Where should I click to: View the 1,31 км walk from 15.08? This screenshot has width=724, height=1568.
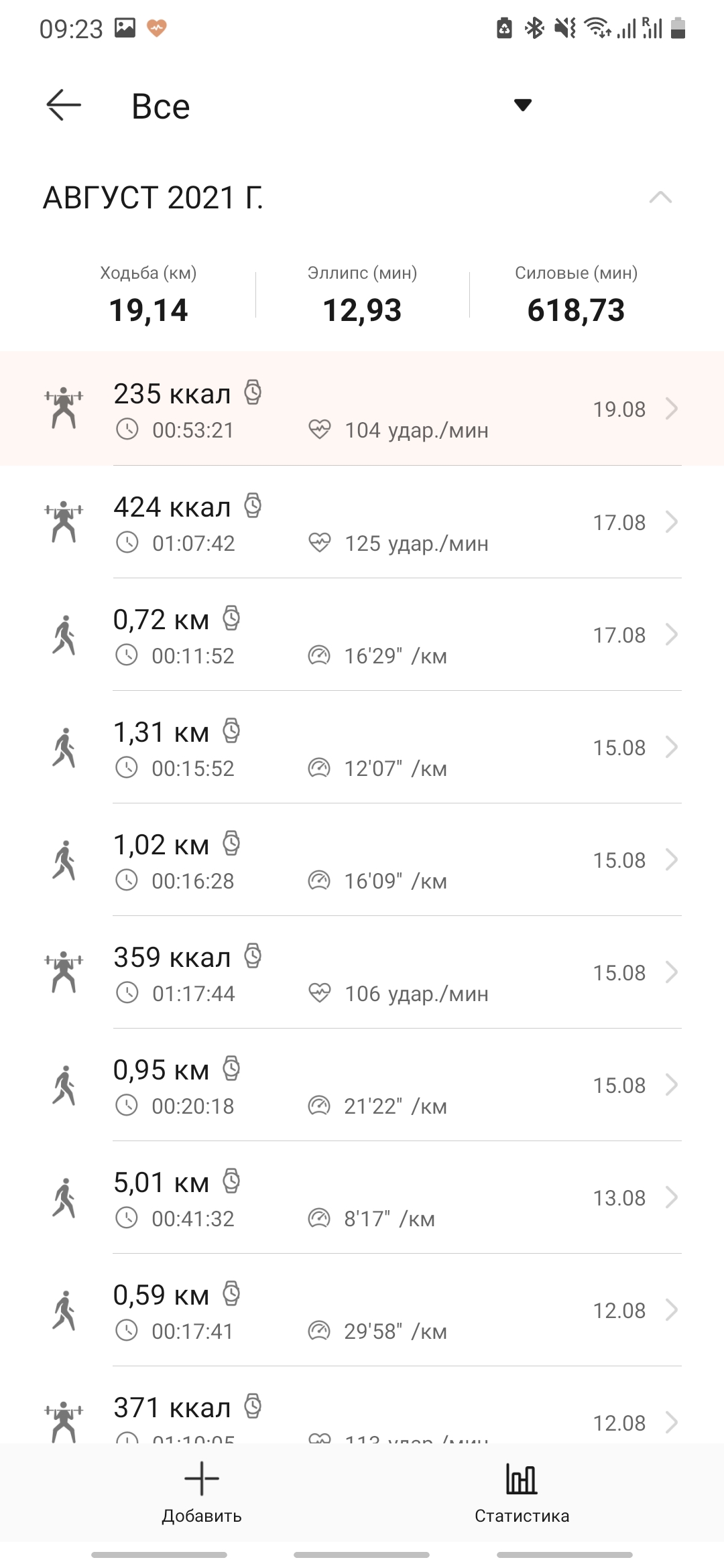(x=362, y=748)
